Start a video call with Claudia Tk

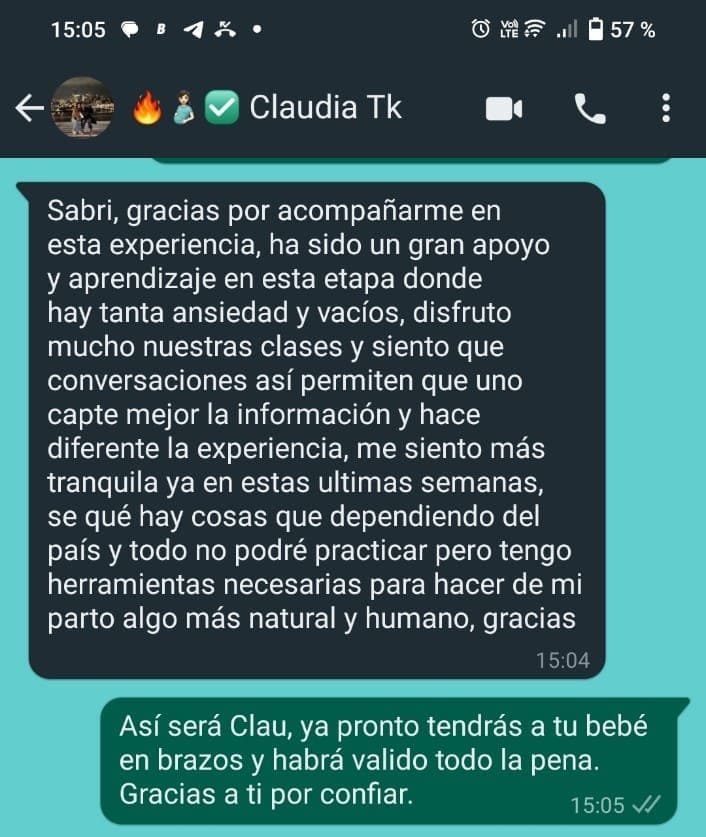click(x=504, y=108)
